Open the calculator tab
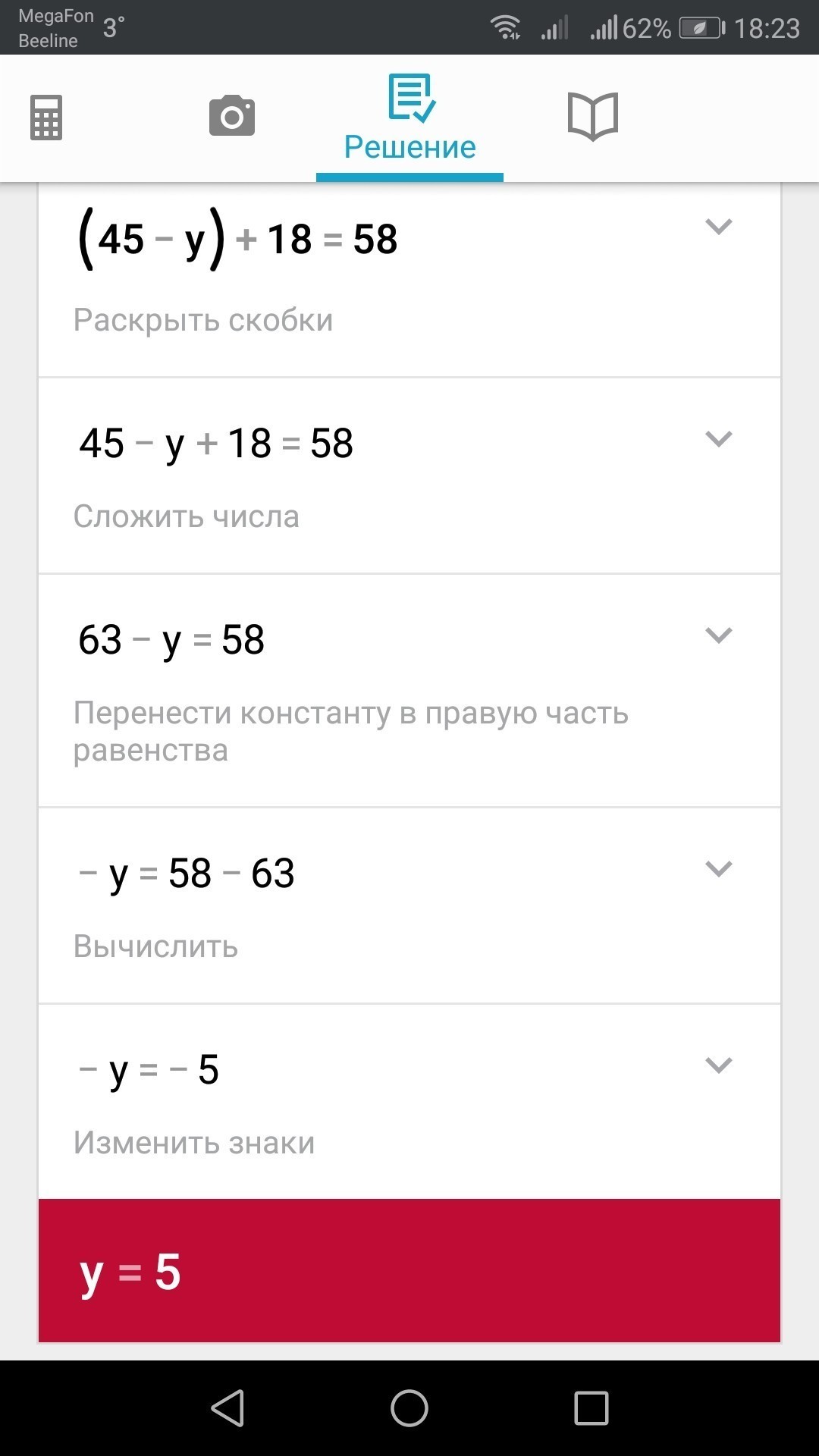This screenshot has height=1456, width=819. point(46,118)
